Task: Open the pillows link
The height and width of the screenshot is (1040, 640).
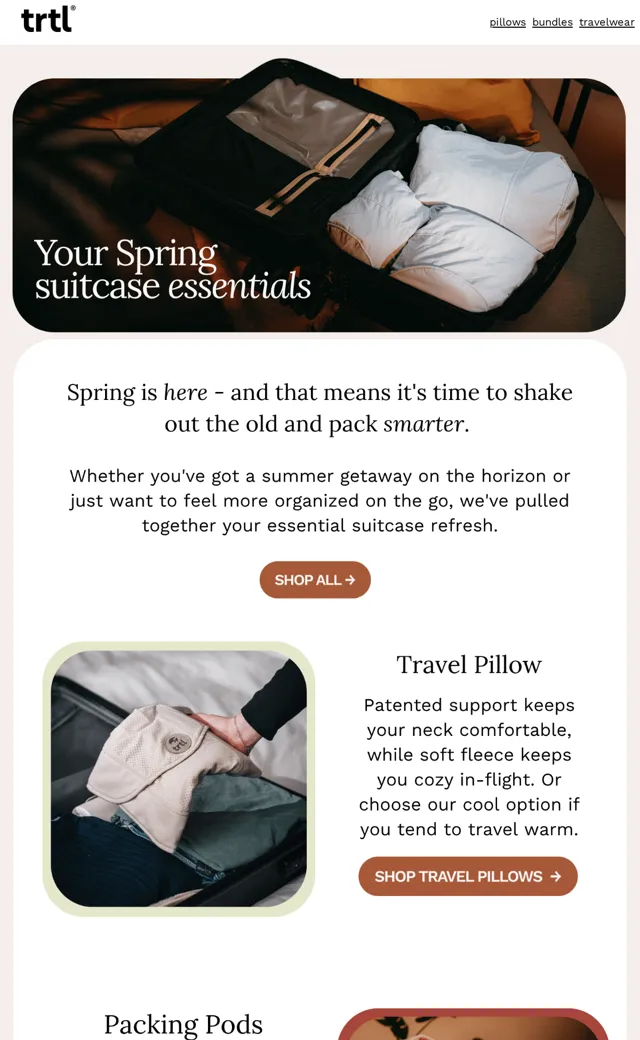Action: (507, 22)
